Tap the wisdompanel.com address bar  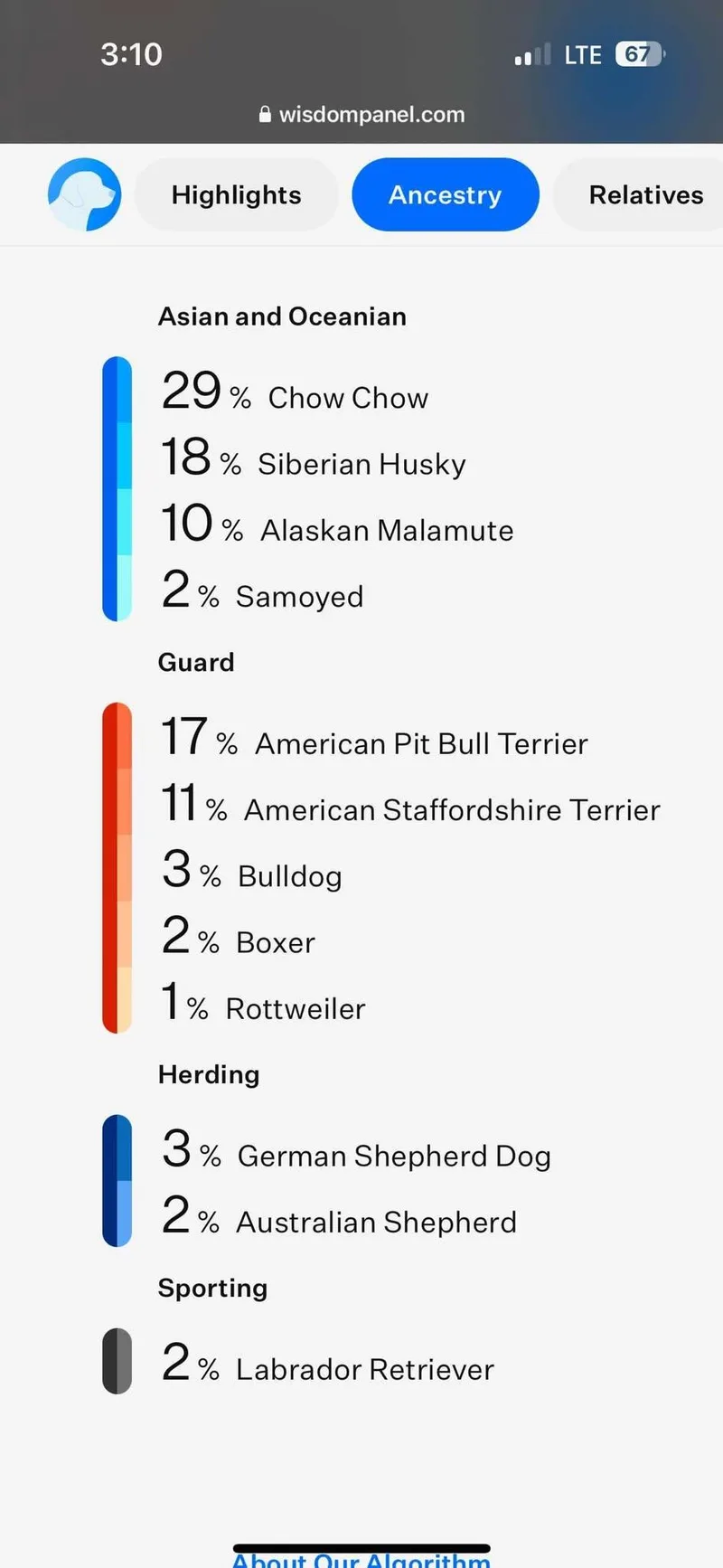(x=361, y=115)
